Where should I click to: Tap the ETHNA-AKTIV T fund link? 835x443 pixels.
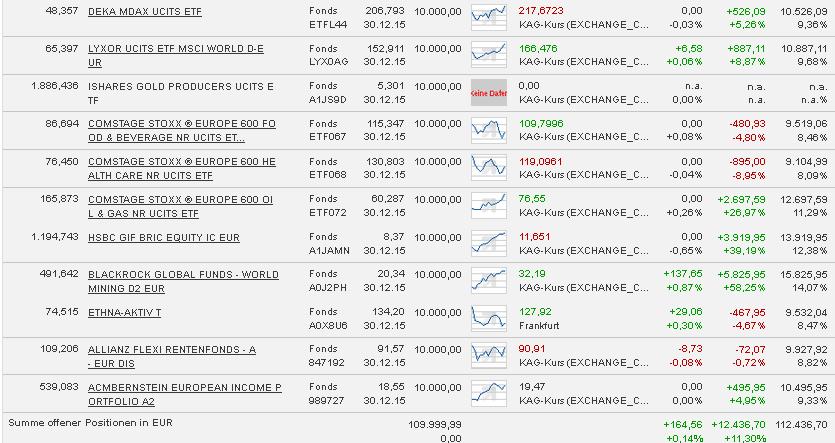(124, 312)
